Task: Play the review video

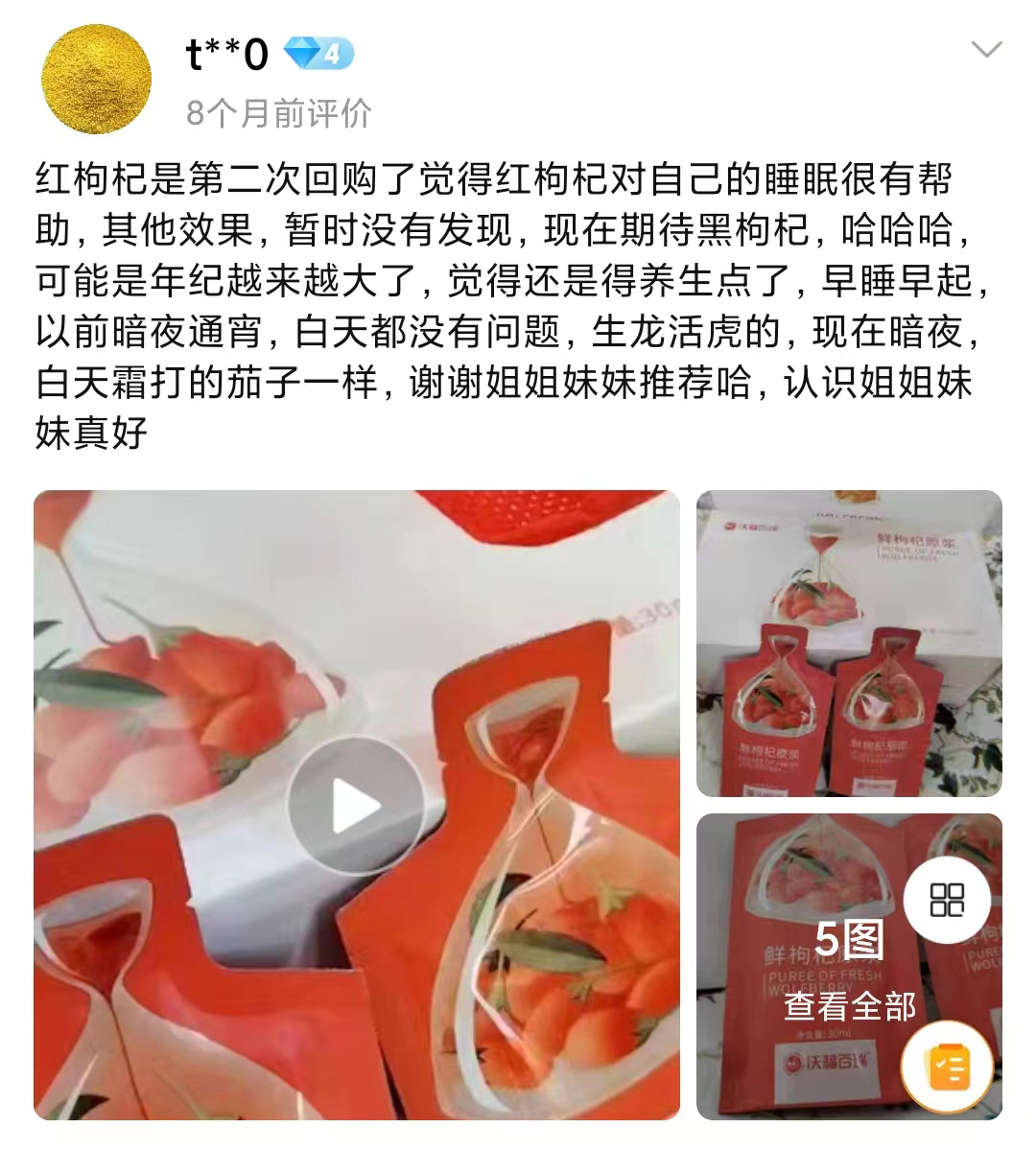Action: point(356,806)
